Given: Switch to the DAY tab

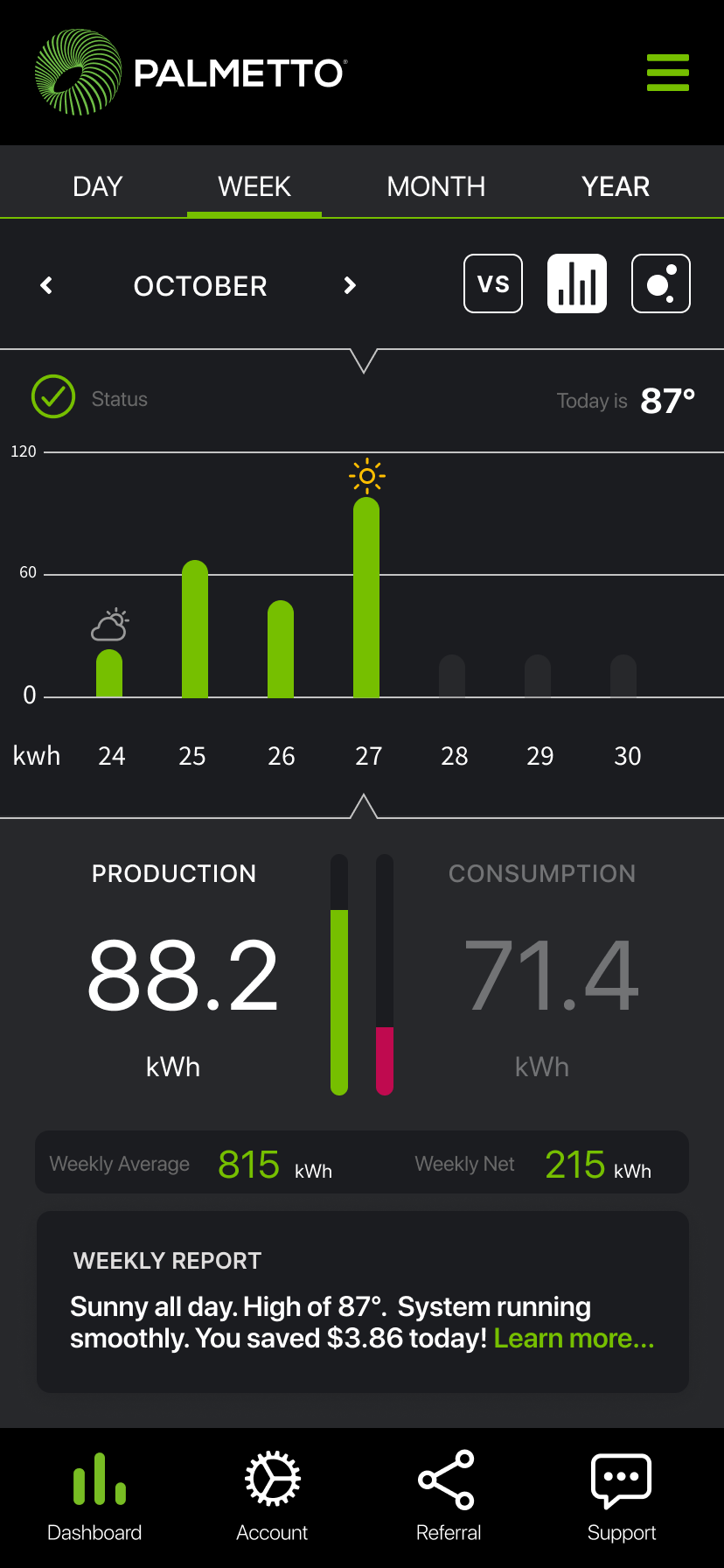Looking at the screenshot, I should (98, 186).
